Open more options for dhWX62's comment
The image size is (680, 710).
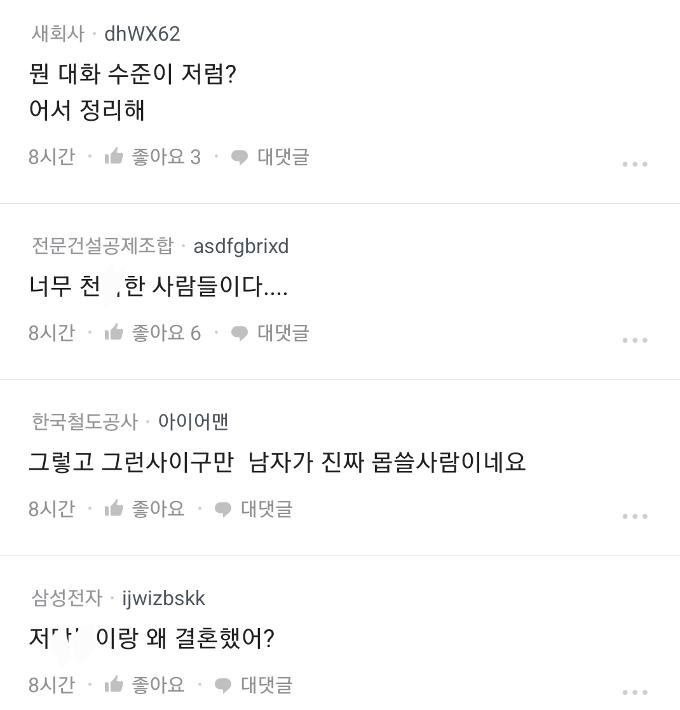coord(635,164)
